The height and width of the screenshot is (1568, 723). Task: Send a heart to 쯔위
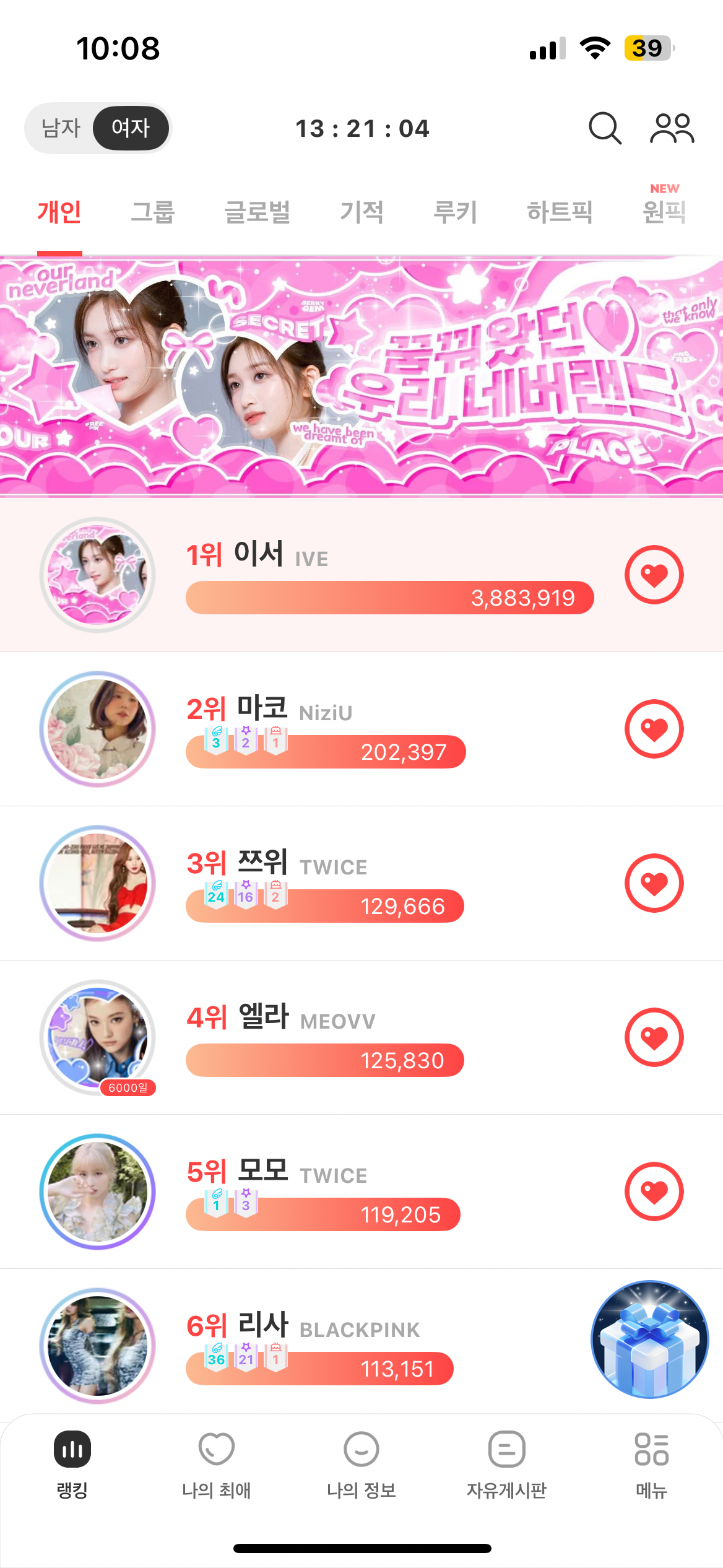(654, 883)
